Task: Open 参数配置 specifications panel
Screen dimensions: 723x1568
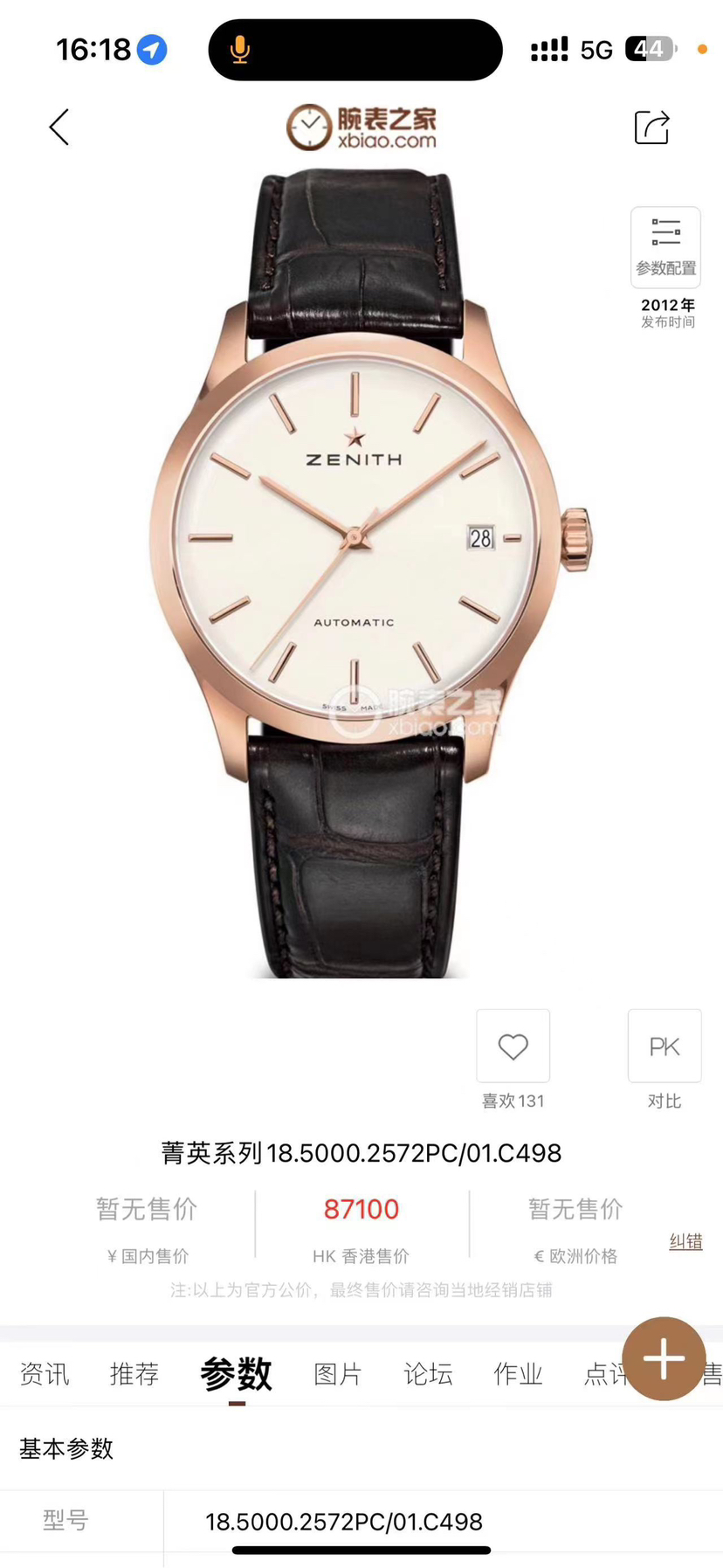Action: tap(665, 247)
